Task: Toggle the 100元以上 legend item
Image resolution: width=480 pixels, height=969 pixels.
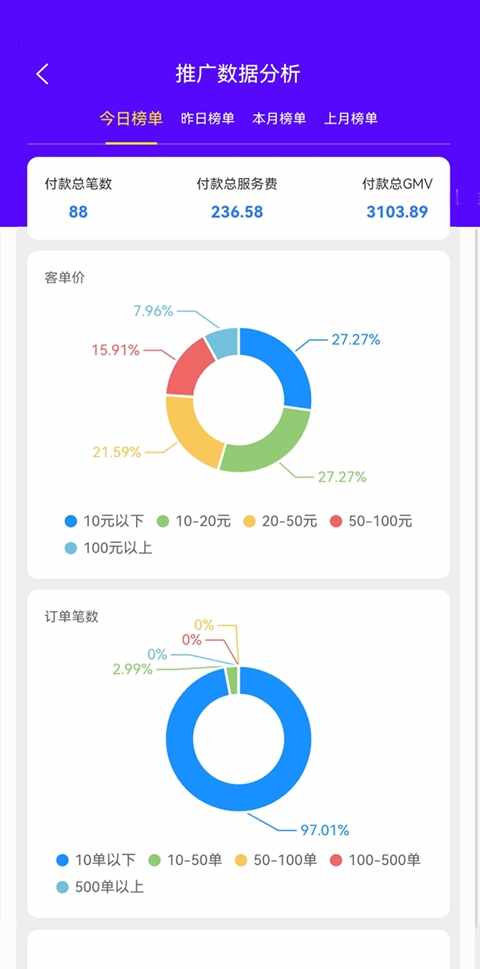Action: (x=108, y=548)
